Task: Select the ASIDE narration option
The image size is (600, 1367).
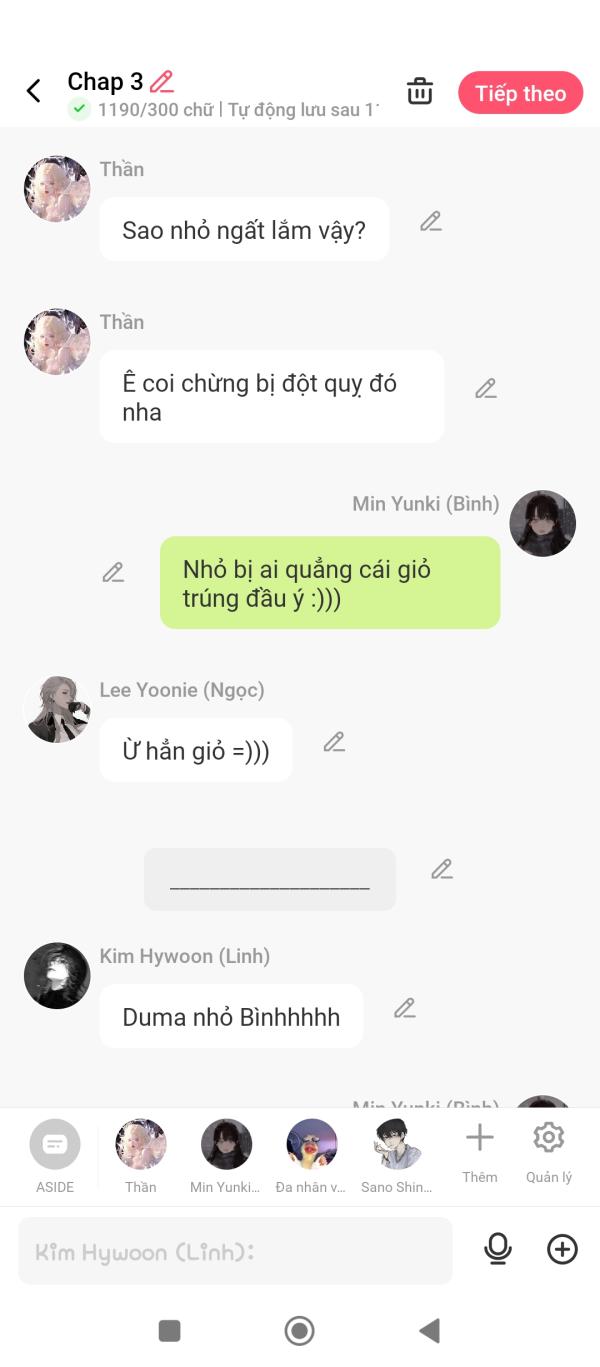Action: (55, 1156)
